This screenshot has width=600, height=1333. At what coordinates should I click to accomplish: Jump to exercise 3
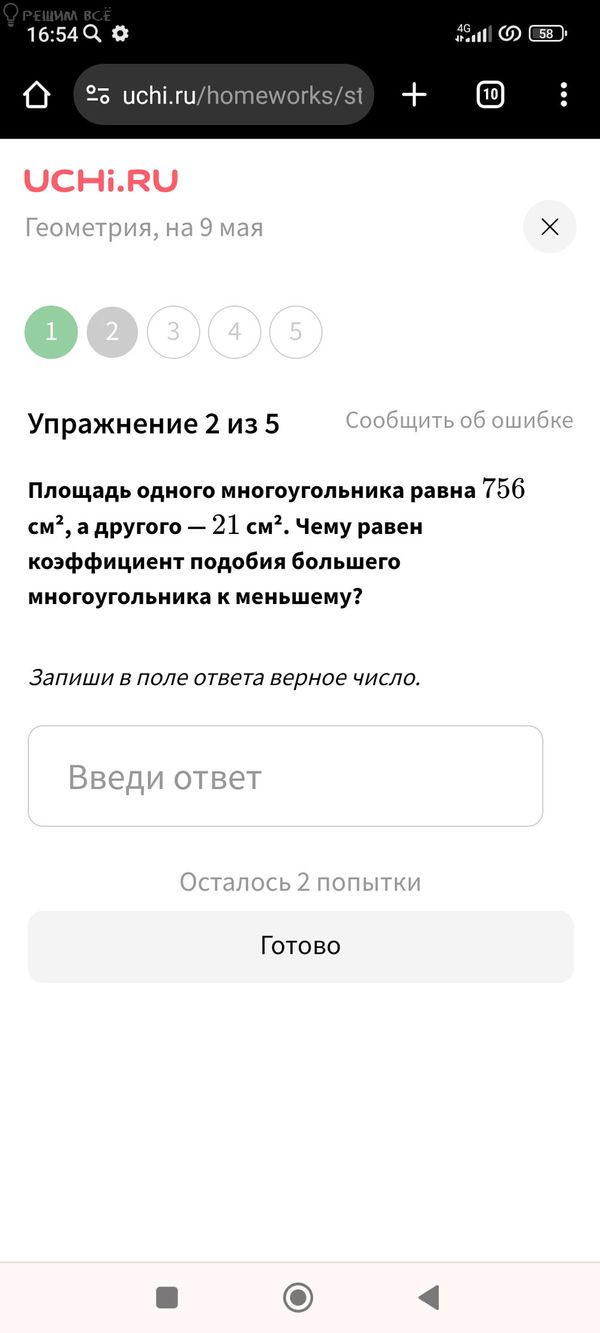click(173, 332)
